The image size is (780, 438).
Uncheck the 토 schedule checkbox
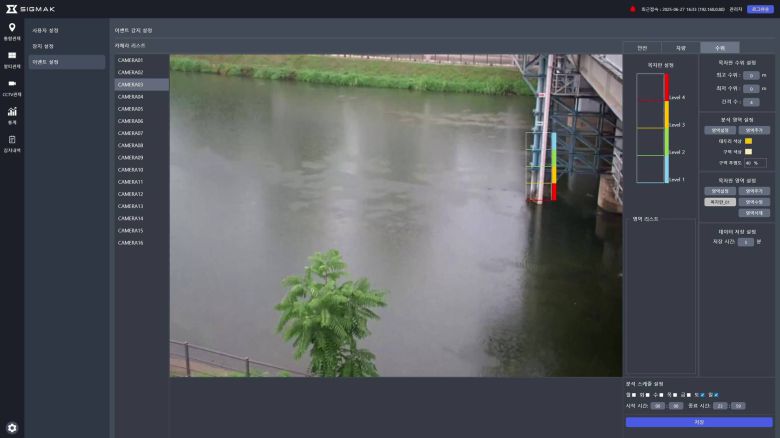(x=702, y=395)
